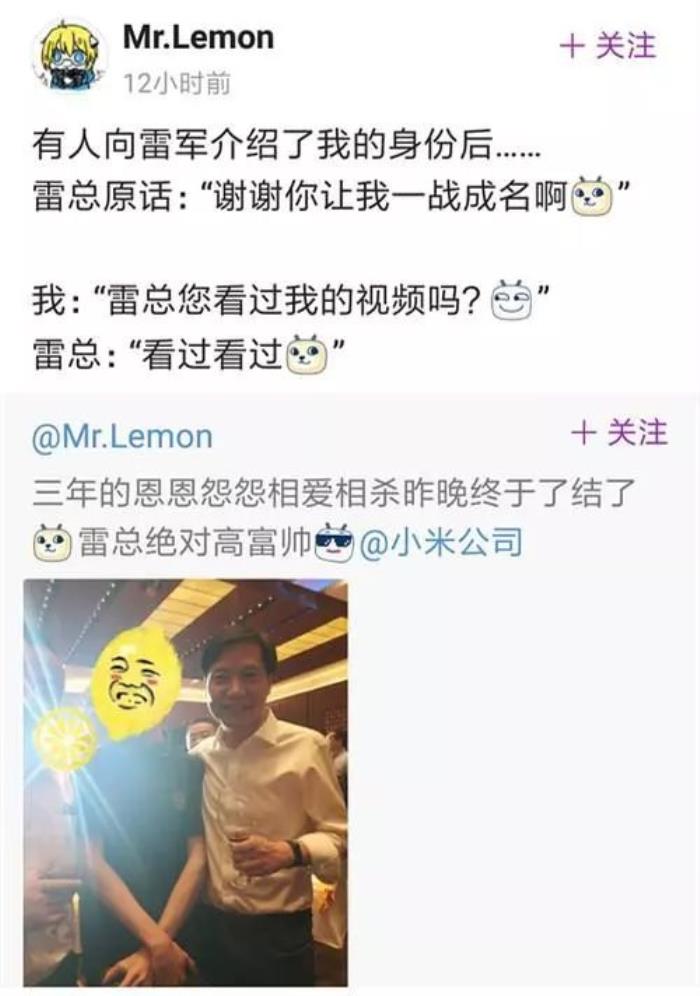Follow the reposted author with 关注
The height and width of the screenshot is (996, 700).
pyautogui.click(x=619, y=433)
